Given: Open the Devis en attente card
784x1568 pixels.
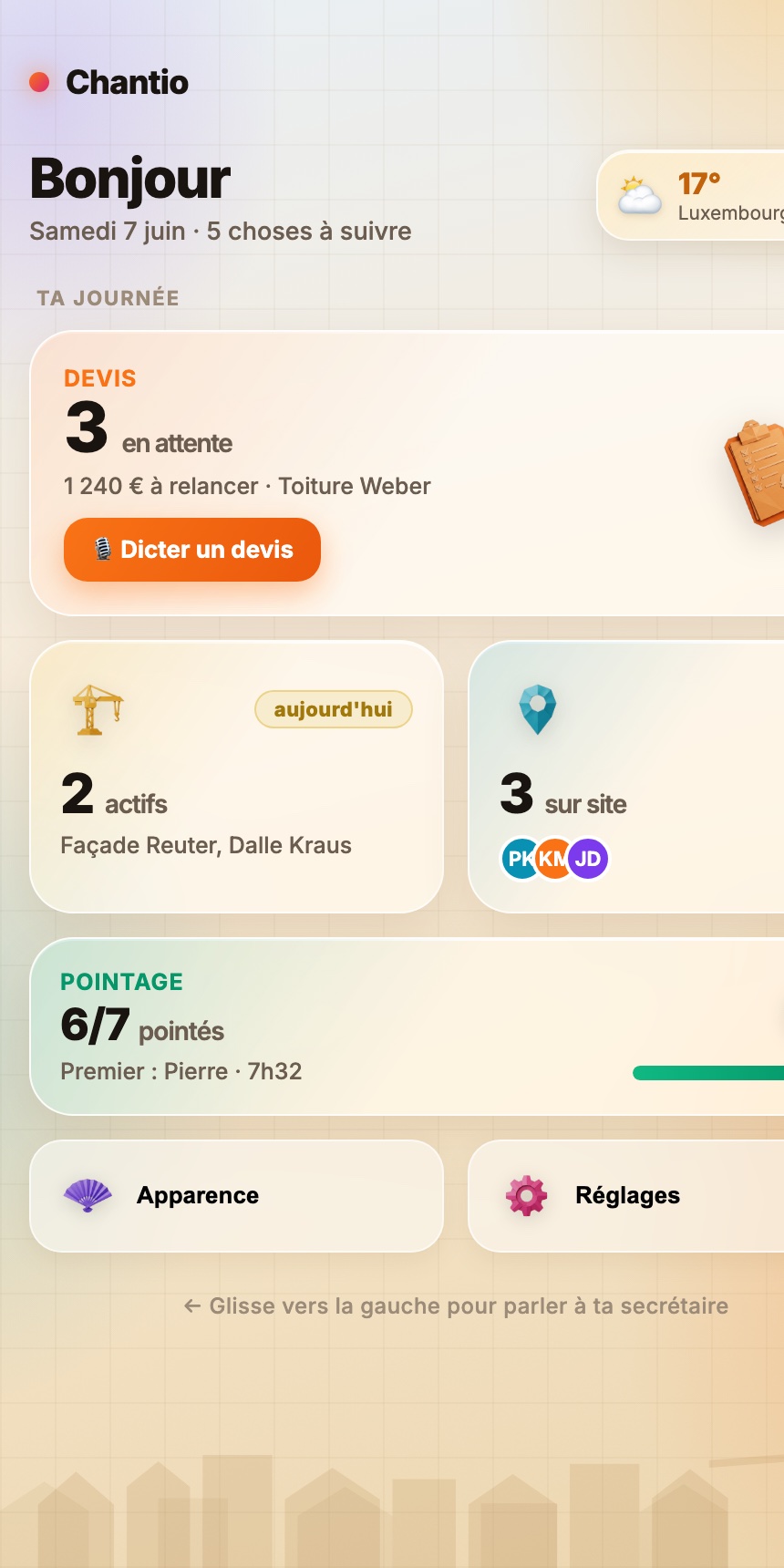Looking at the screenshot, I should (407, 473).
